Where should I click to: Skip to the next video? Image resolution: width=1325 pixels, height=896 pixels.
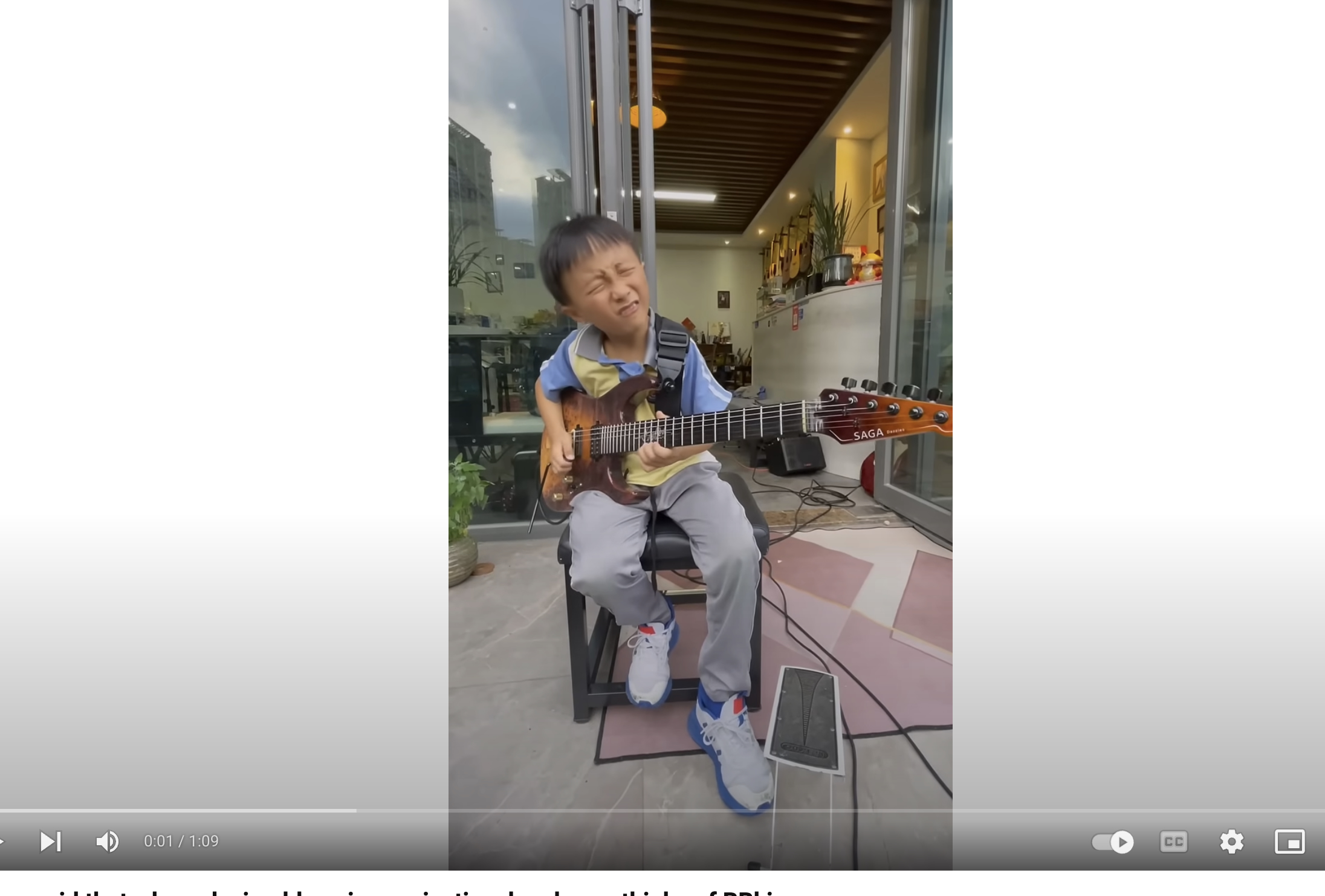pyautogui.click(x=50, y=842)
